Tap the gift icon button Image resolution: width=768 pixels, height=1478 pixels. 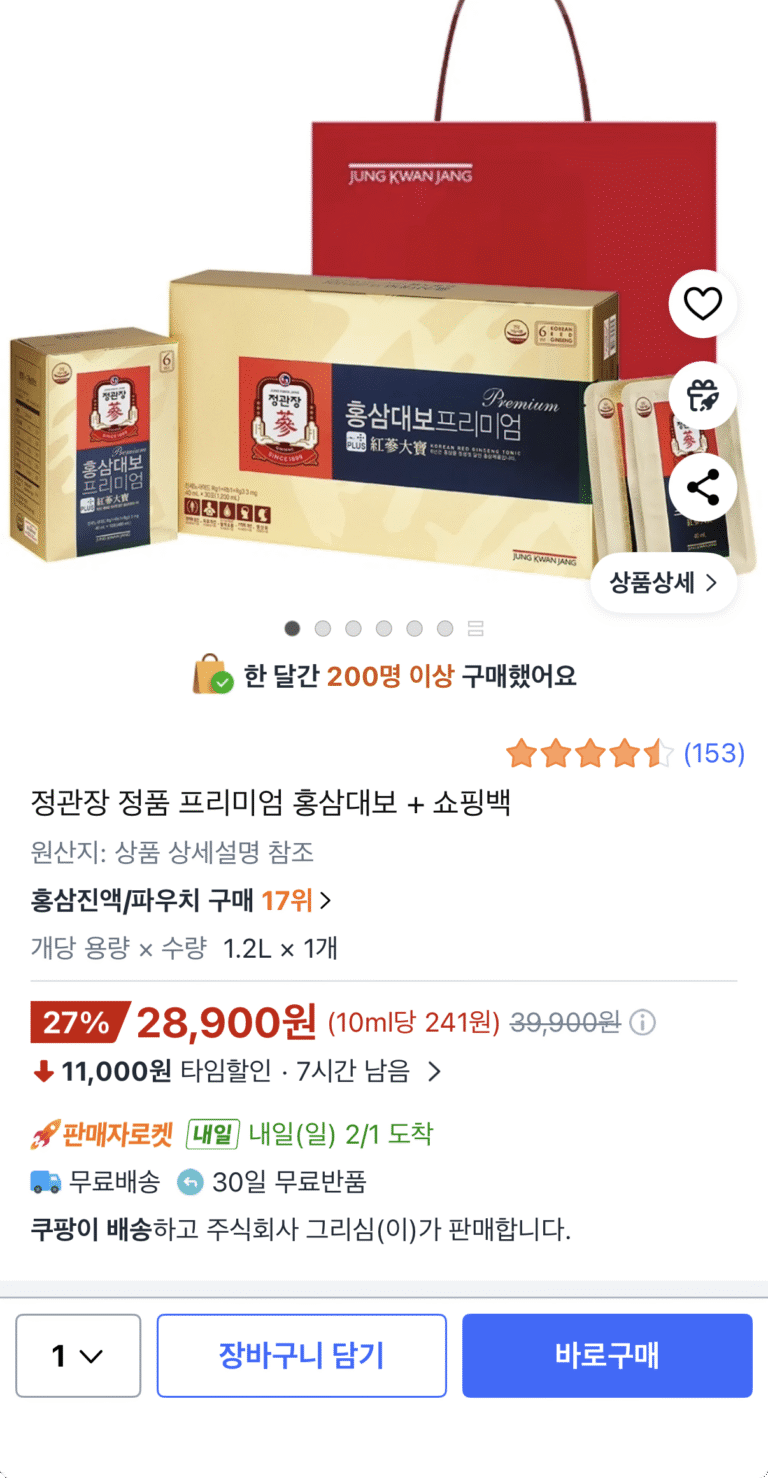[x=702, y=395]
